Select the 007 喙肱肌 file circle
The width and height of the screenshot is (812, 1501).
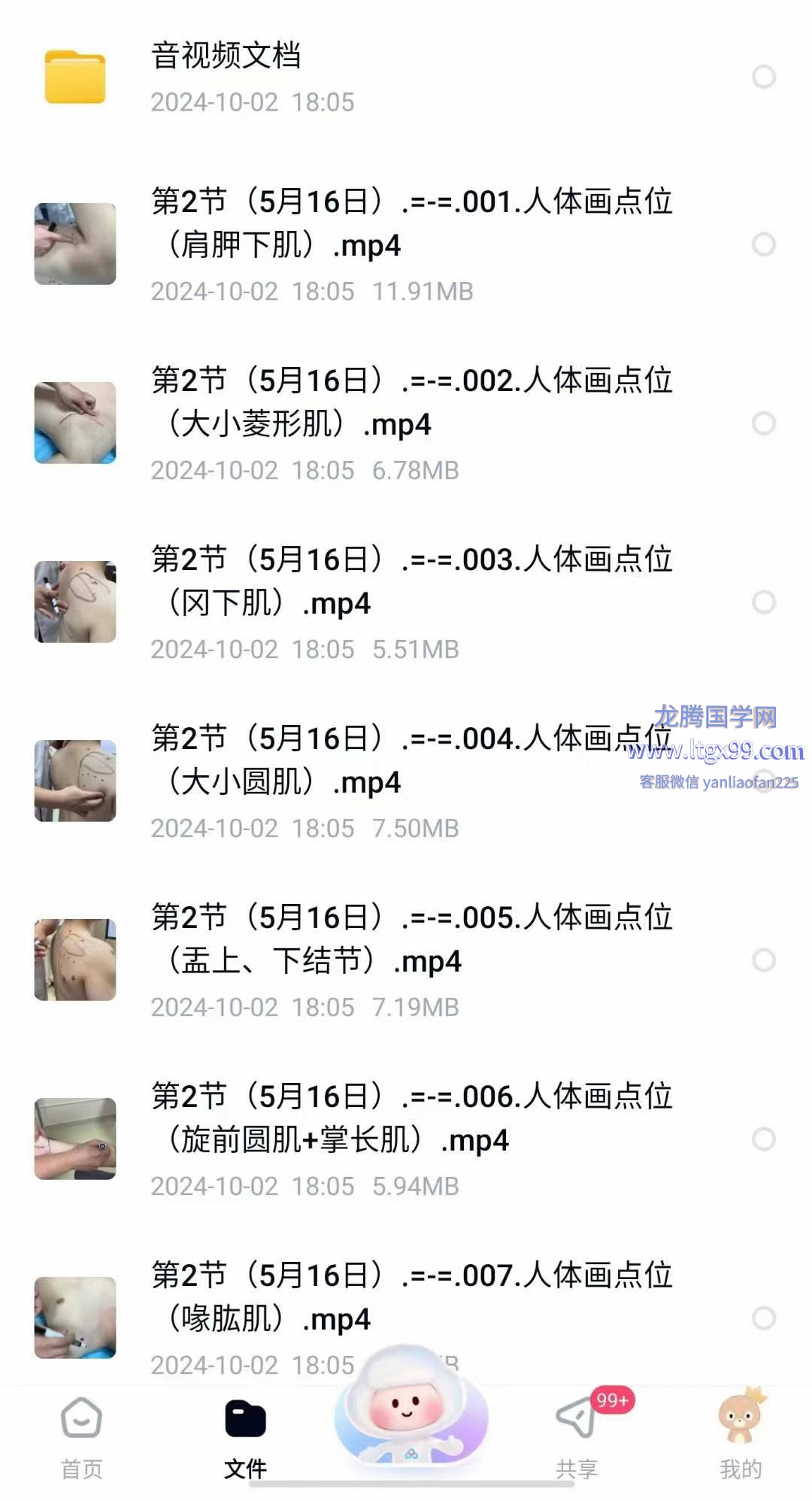[763, 1318]
